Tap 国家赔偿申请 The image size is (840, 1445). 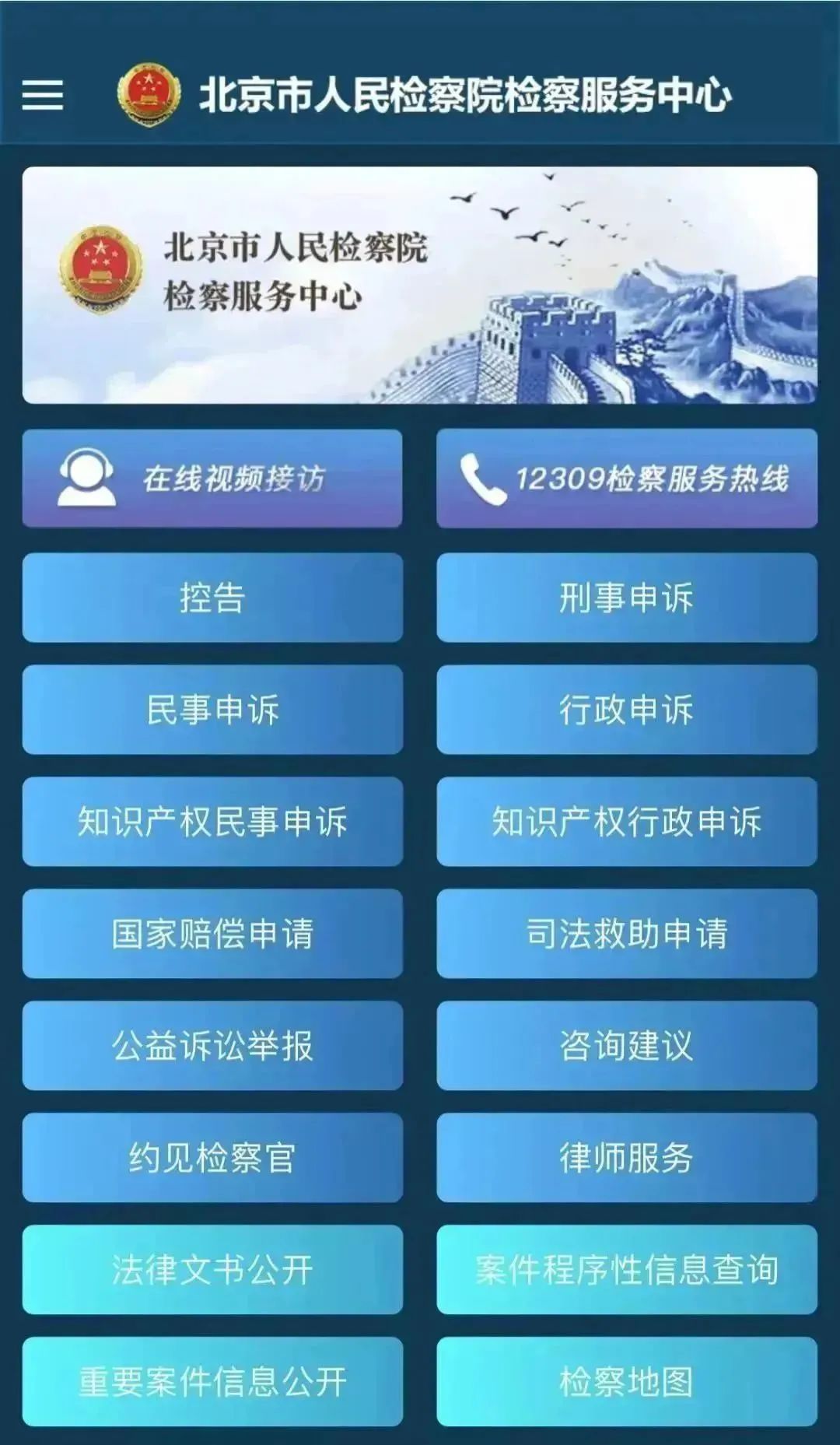pyautogui.click(x=212, y=934)
